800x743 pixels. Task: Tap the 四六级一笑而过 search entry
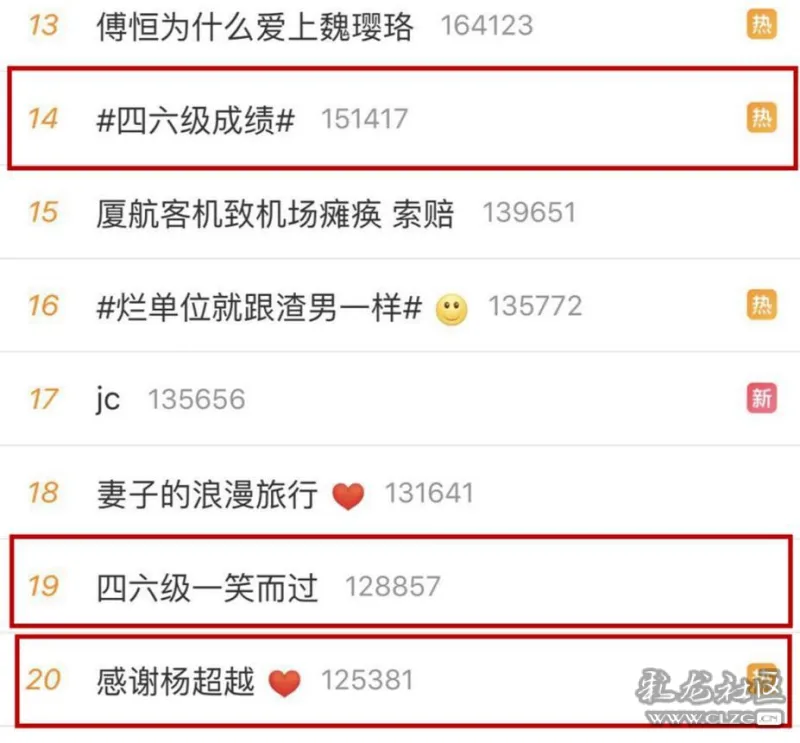pos(207,586)
